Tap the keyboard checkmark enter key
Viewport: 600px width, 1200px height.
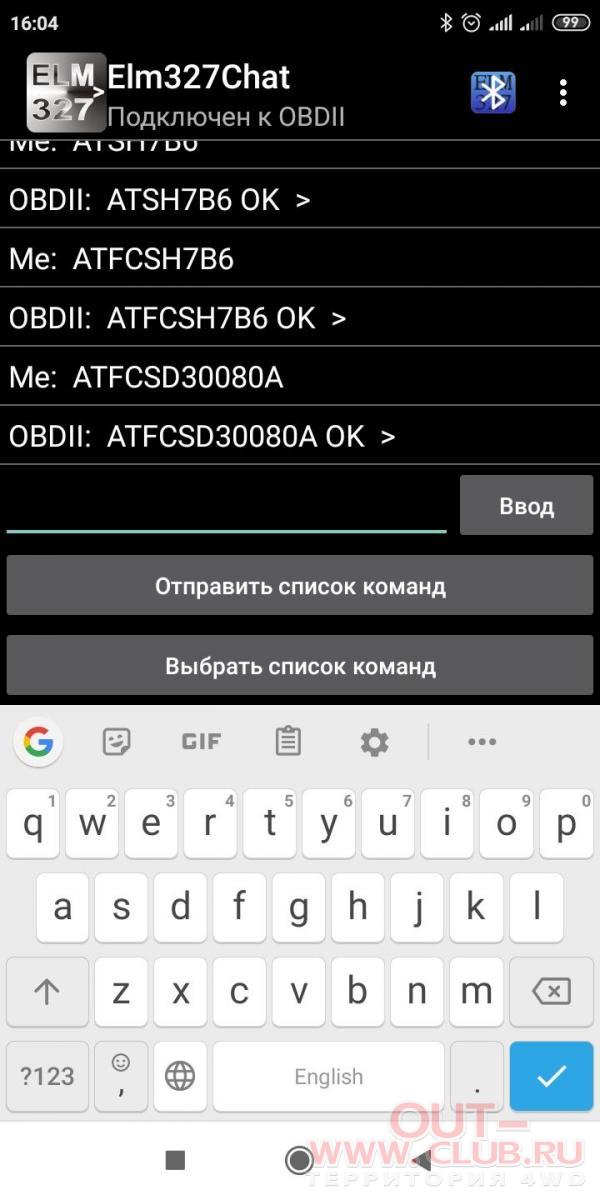click(551, 1076)
